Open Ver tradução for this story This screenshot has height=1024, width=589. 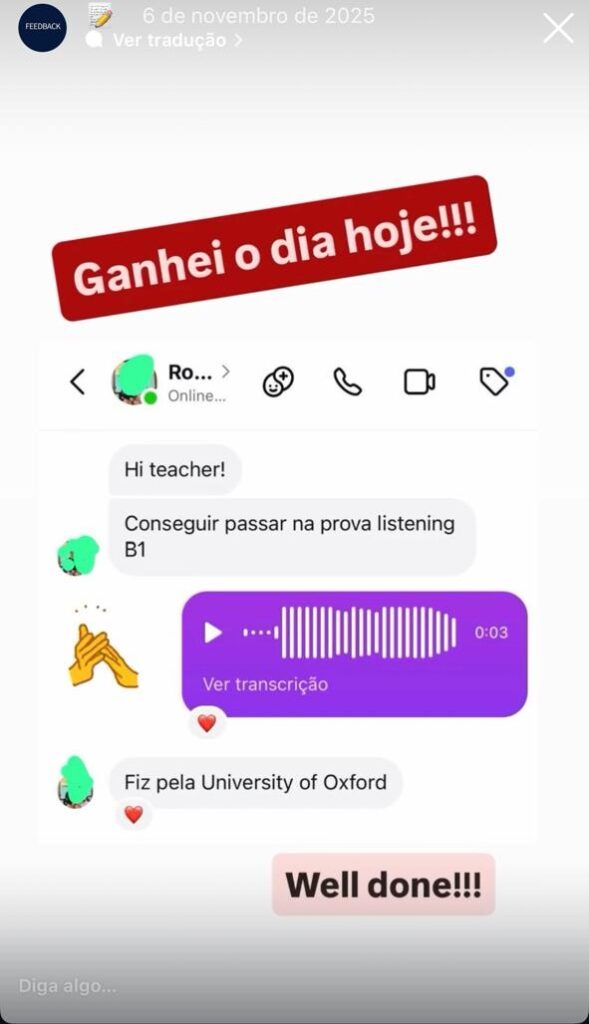[169, 40]
